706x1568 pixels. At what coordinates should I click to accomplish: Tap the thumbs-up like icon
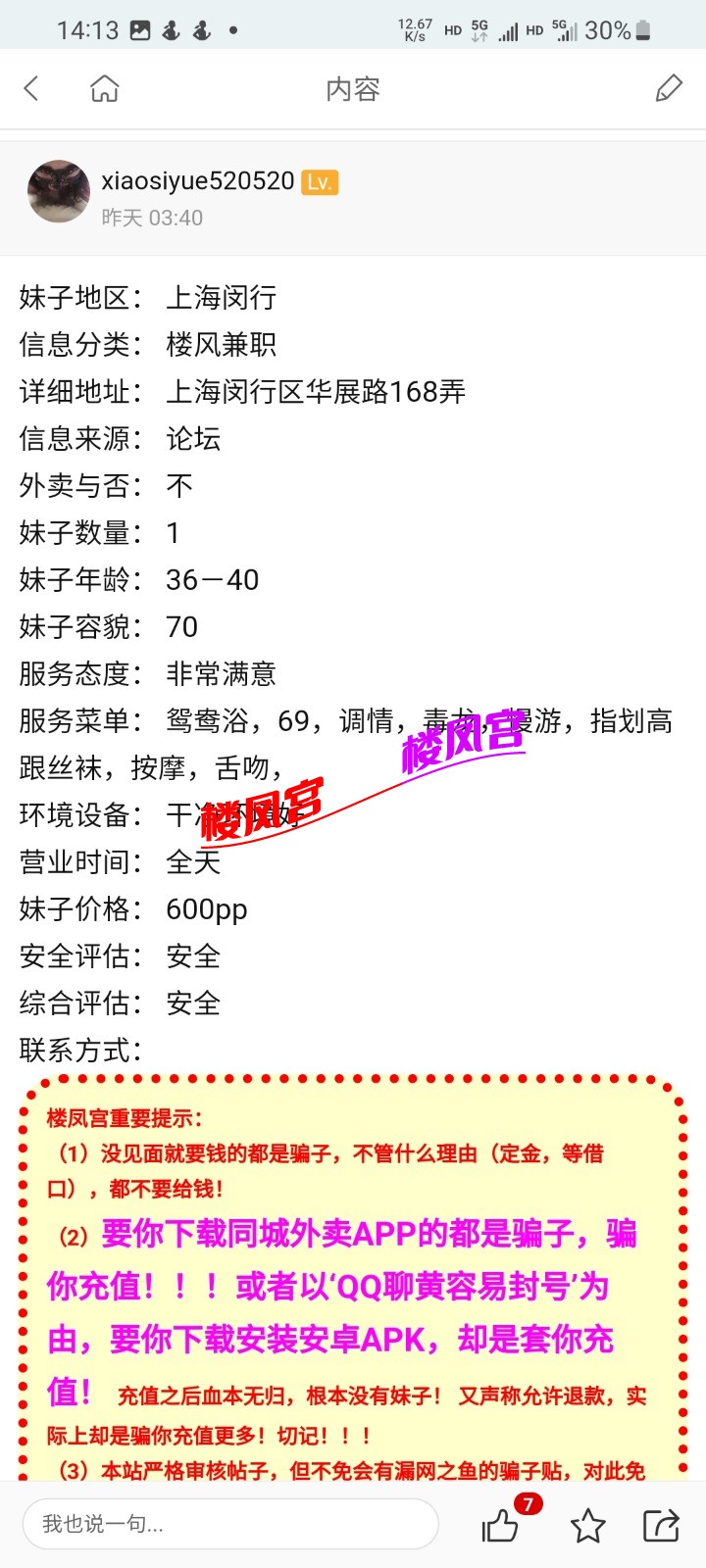tap(500, 1525)
